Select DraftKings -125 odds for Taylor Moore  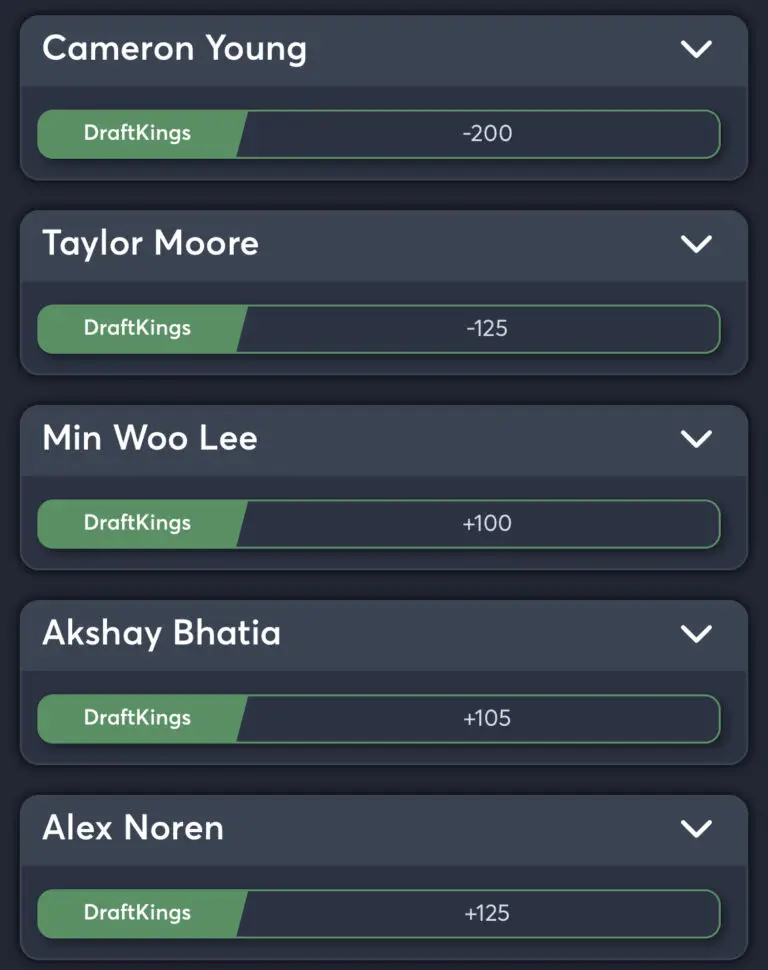click(487, 329)
